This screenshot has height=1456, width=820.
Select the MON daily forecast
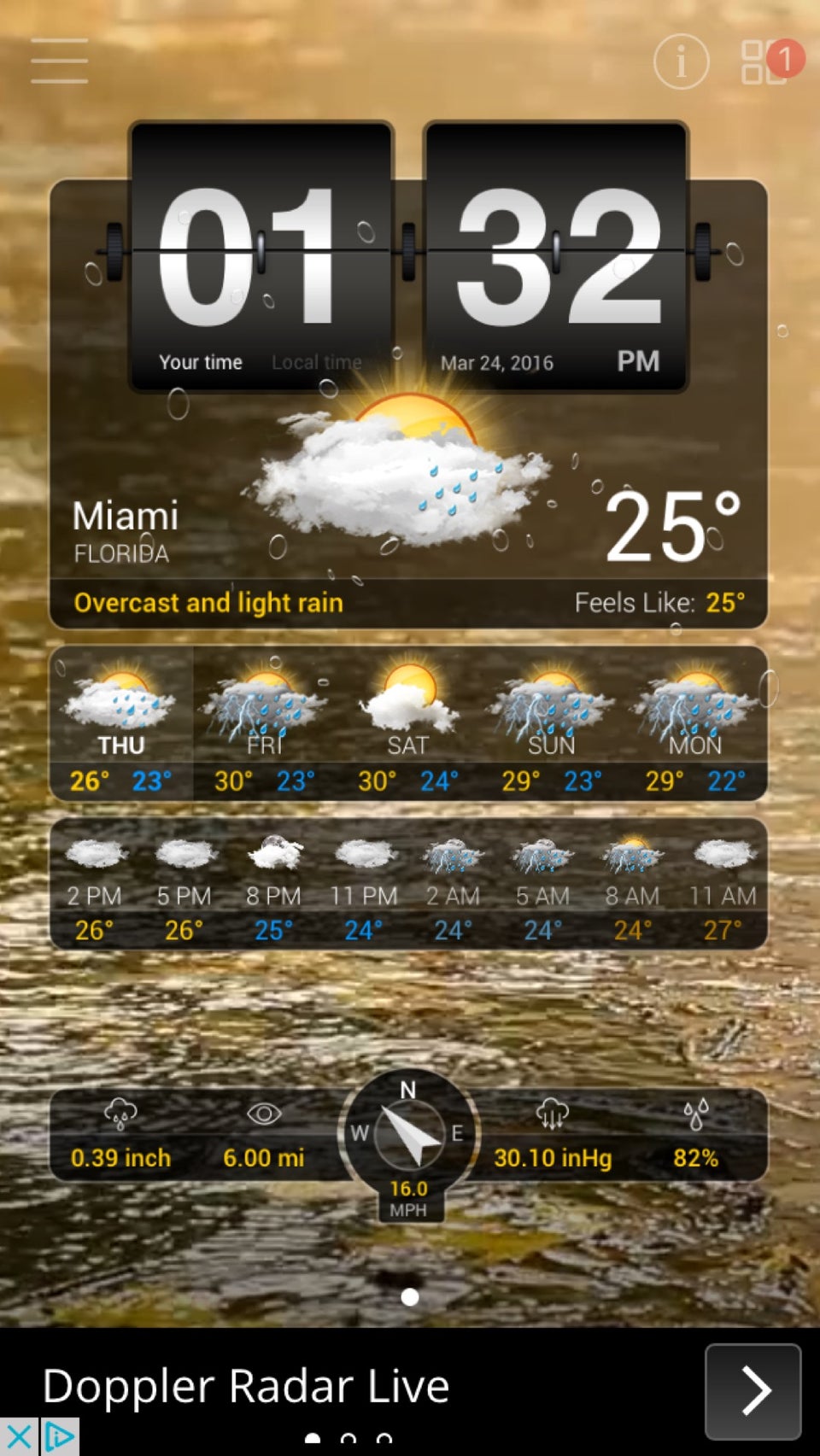coord(695,722)
